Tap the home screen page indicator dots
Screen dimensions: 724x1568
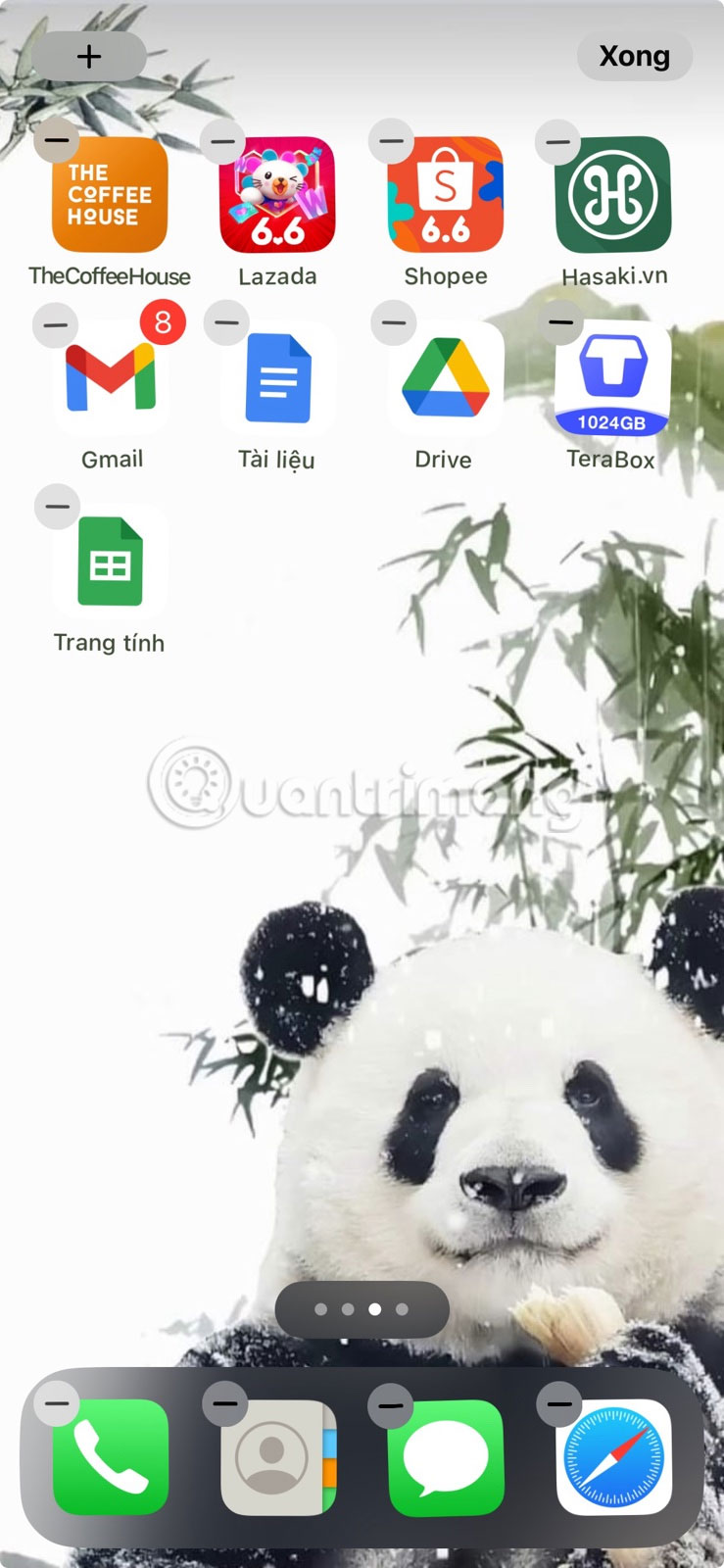click(x=362, y=1308)
